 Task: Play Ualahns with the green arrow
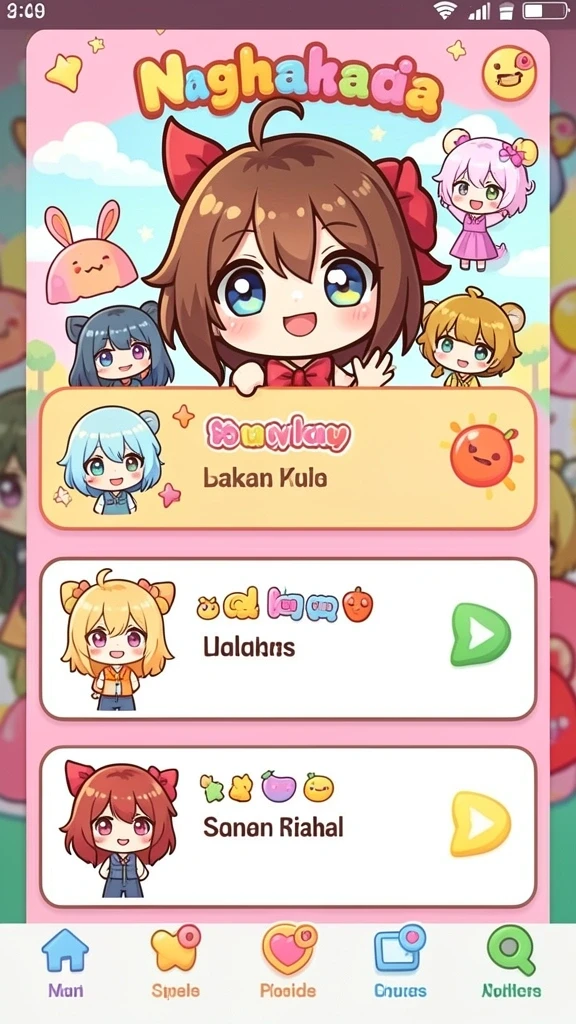coord(480,635)
